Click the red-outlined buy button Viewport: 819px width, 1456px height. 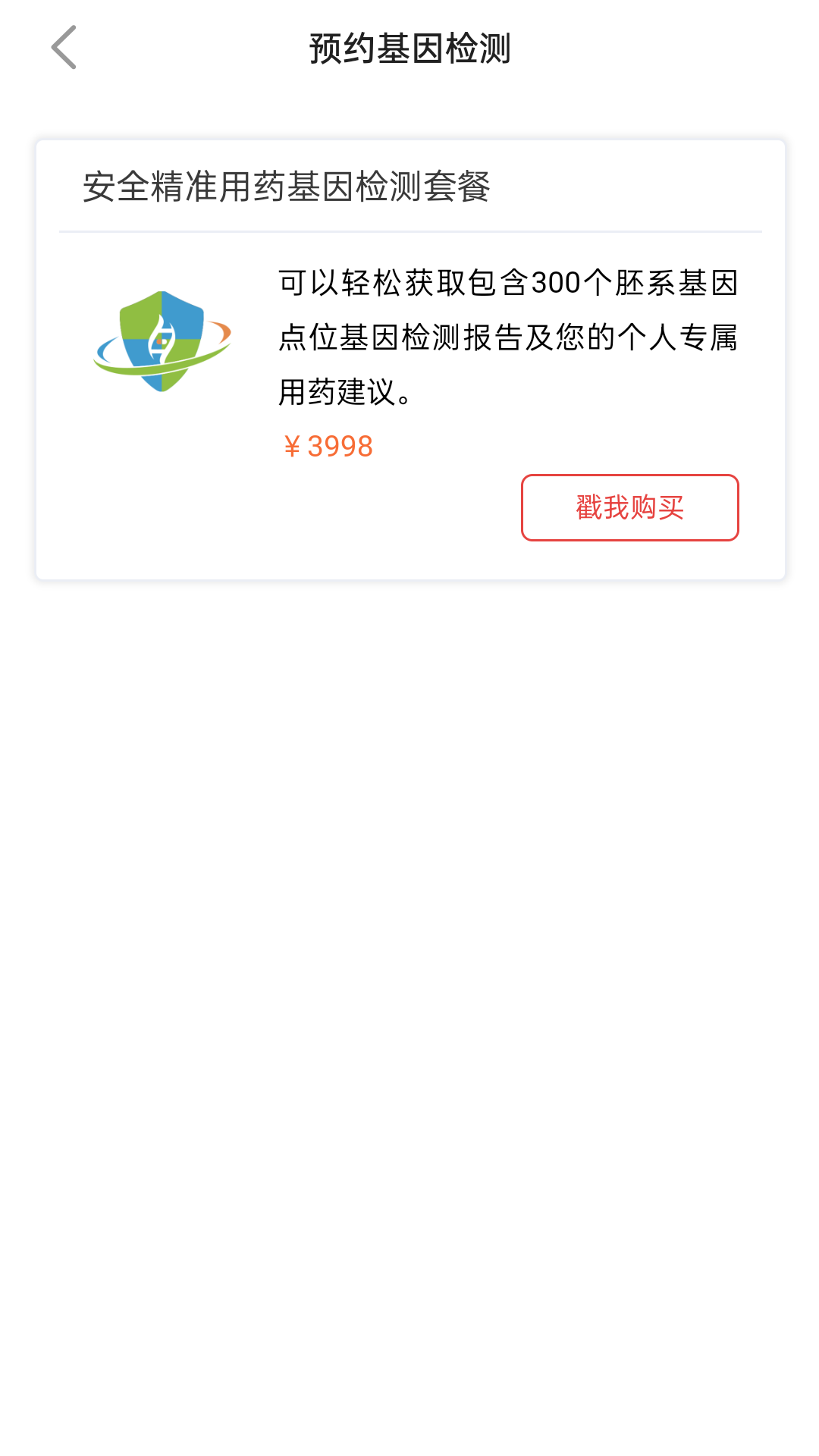click(629, 508)
